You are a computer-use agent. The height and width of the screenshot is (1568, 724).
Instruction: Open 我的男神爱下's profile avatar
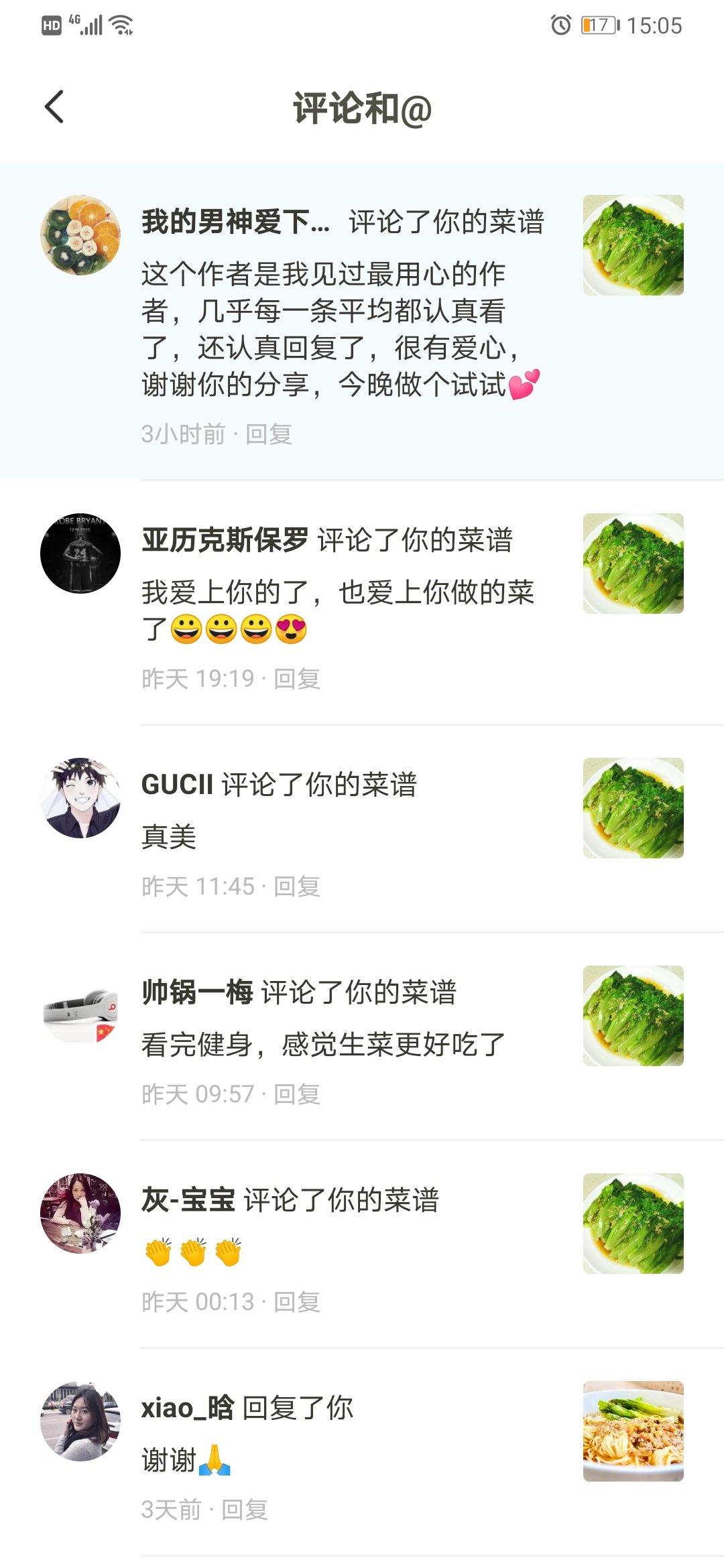(x=80, y=235)
